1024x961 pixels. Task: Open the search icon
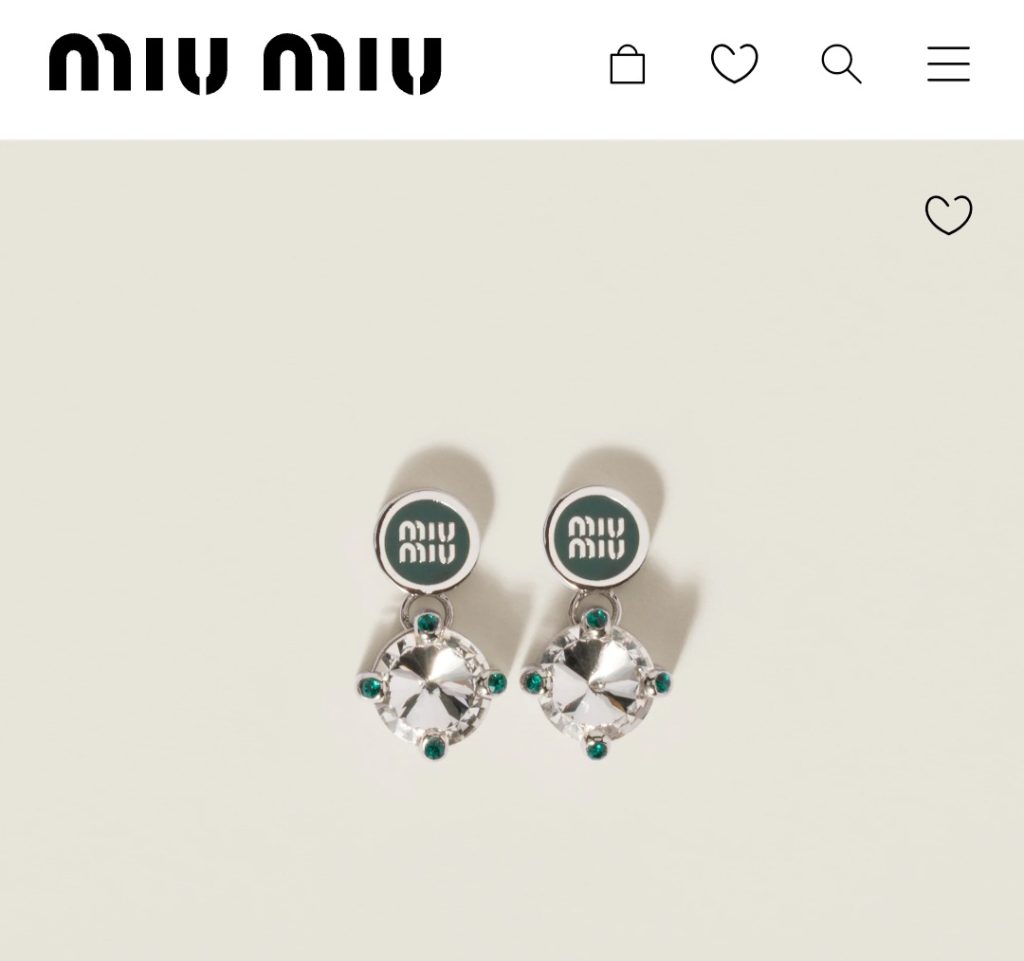841,64
